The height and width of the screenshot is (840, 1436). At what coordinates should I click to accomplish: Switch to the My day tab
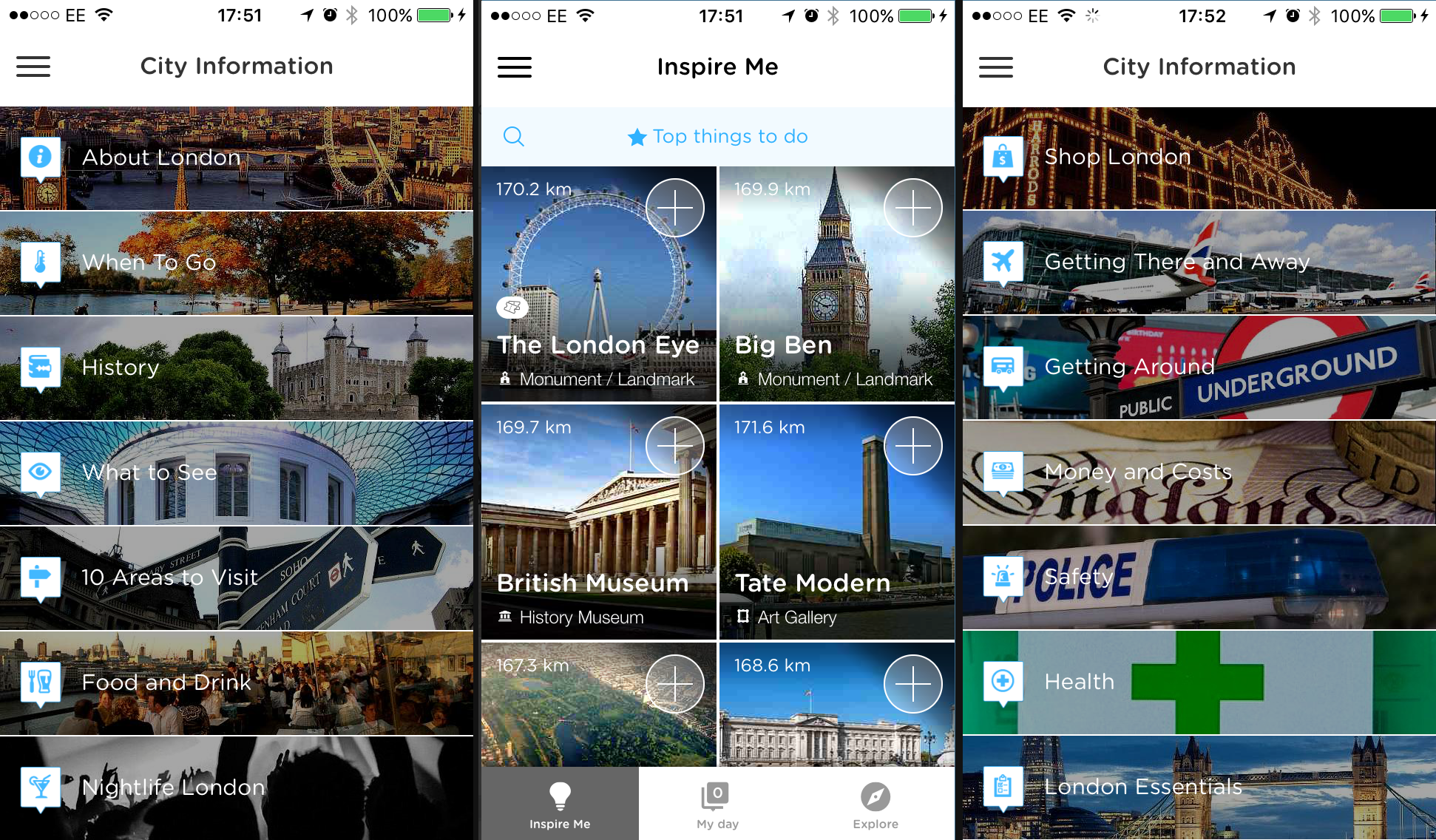tap(717, 805)
